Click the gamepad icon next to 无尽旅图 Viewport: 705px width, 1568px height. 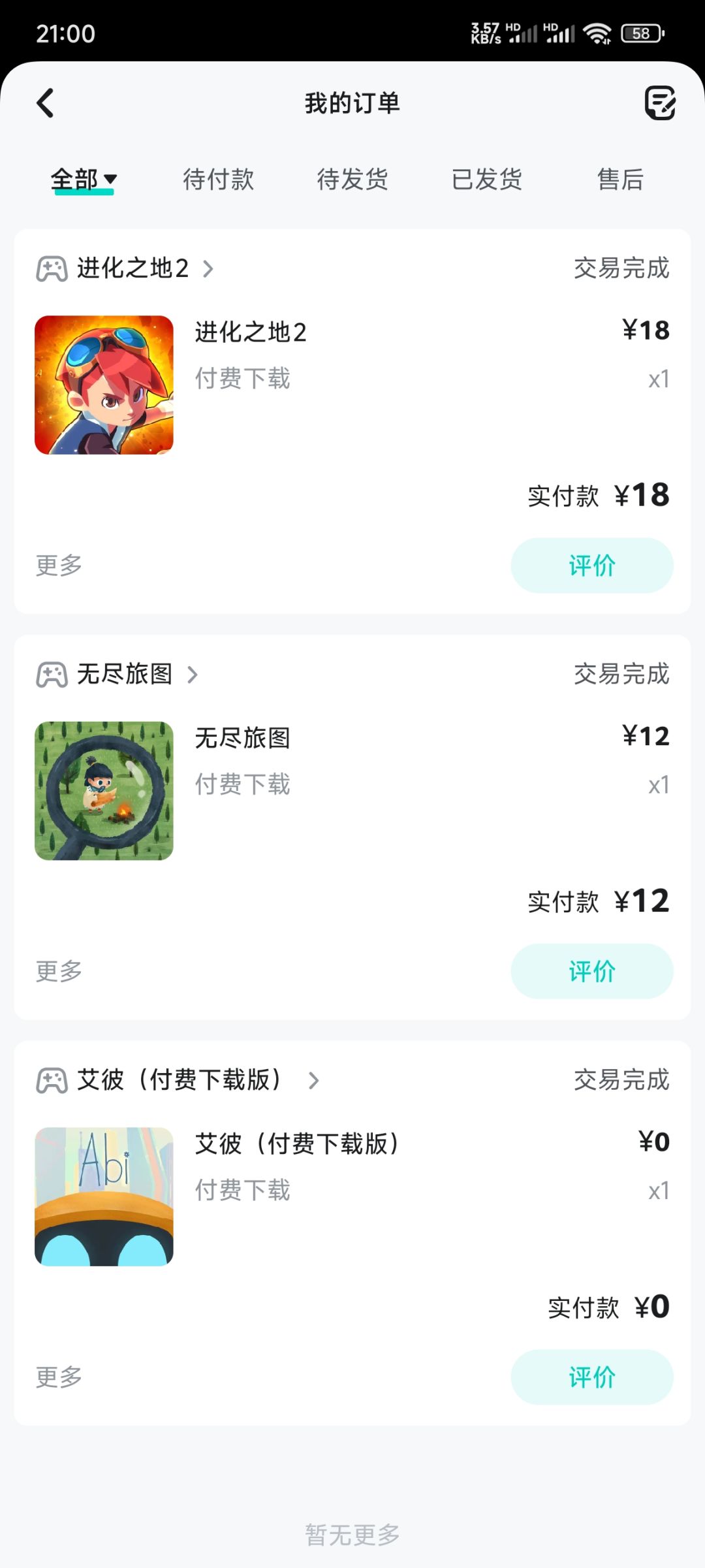coord(53,675)
